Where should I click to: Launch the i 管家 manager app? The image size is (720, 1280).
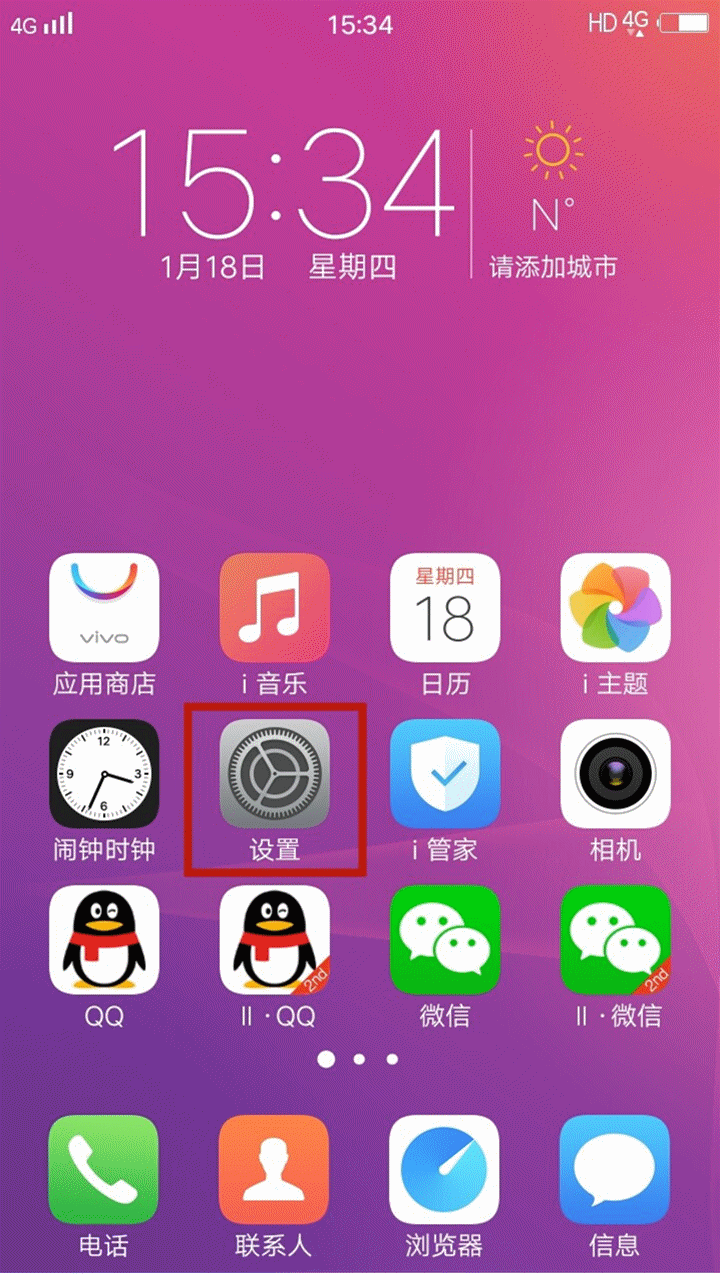coord(444,774)
